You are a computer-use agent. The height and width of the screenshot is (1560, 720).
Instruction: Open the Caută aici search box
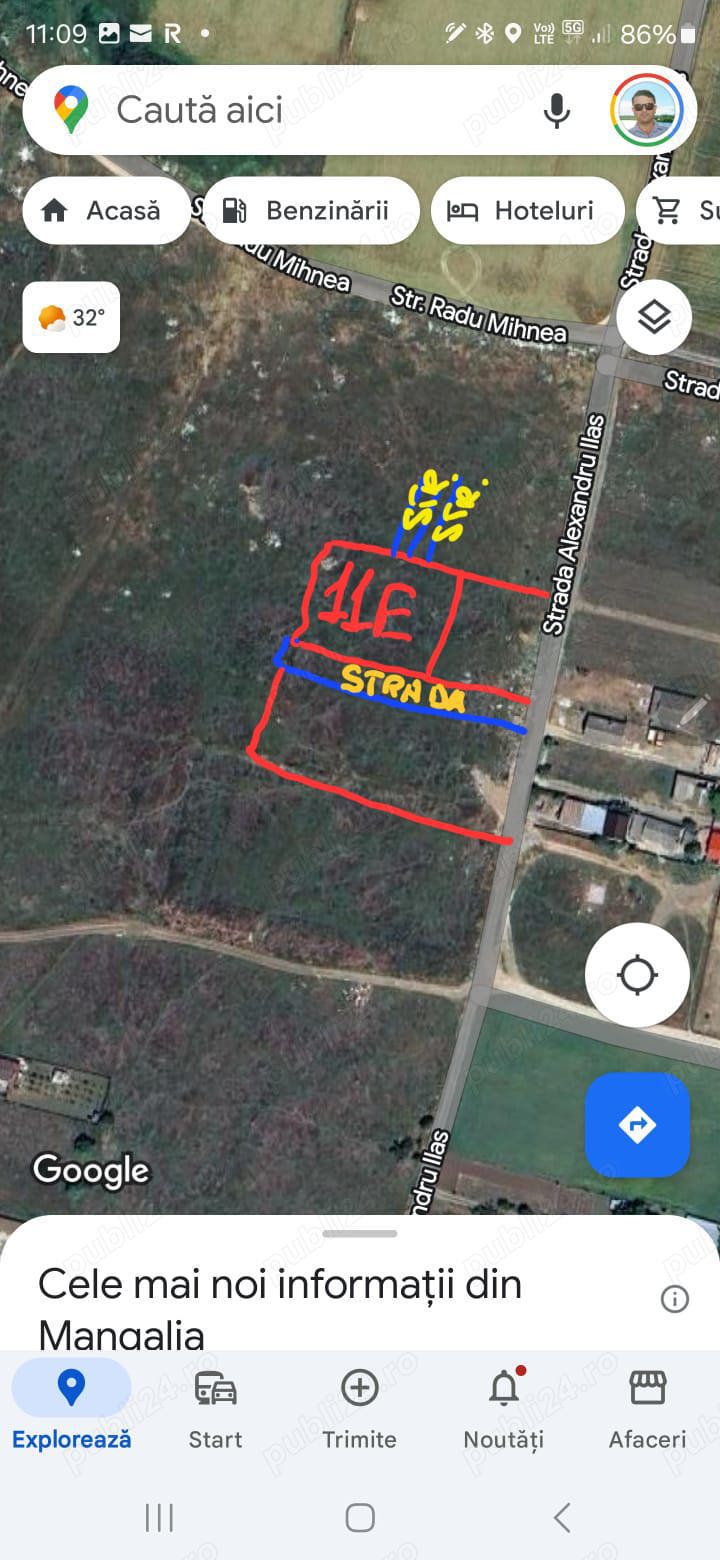point(300,110)
